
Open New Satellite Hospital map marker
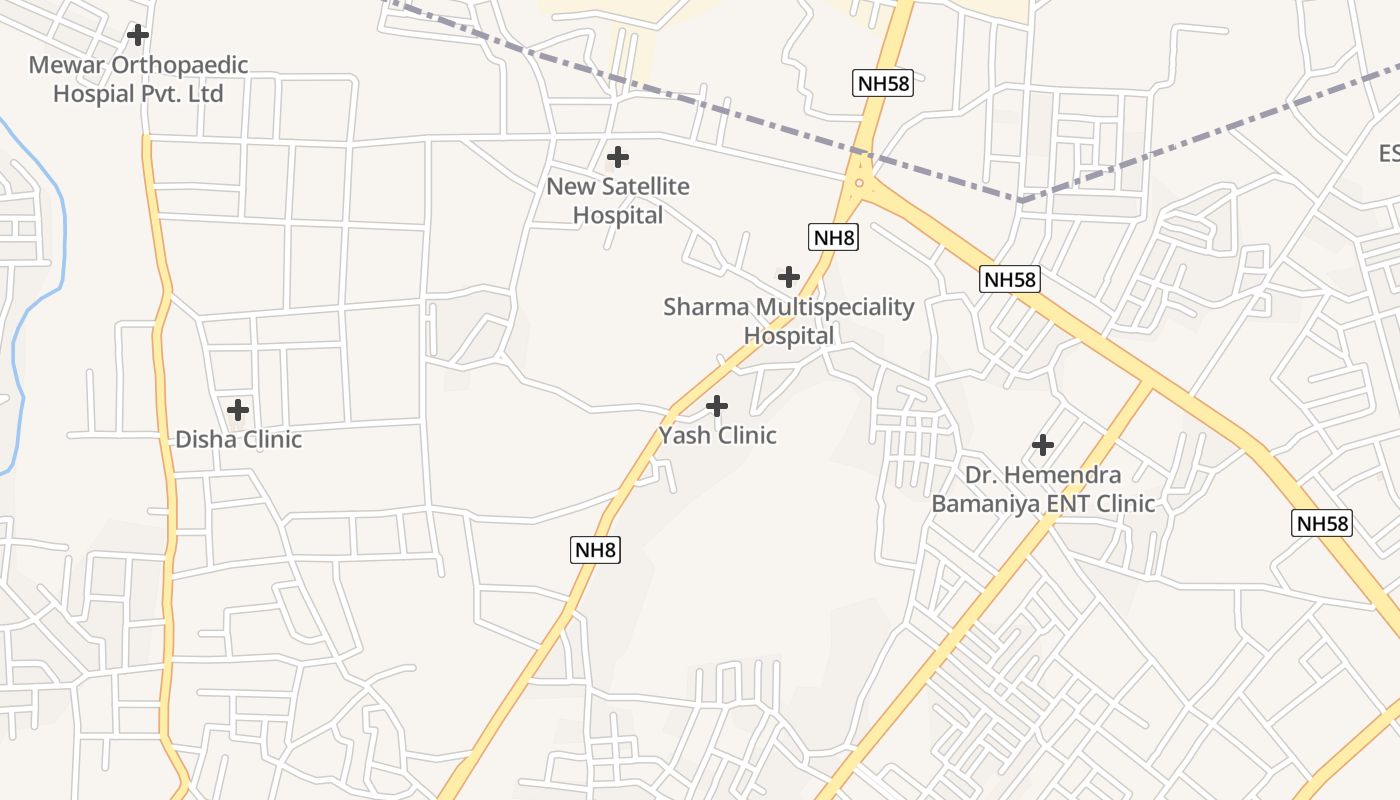tap(618, 157)
